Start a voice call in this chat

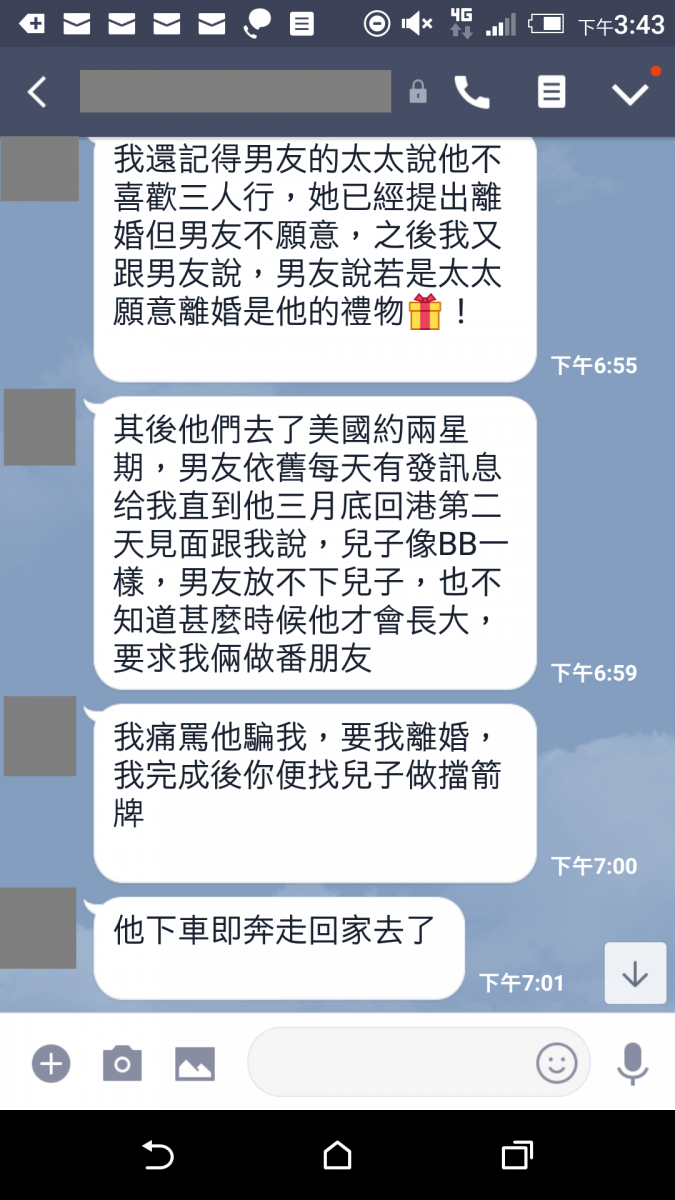pyautogui.click(x=472, y=92)
